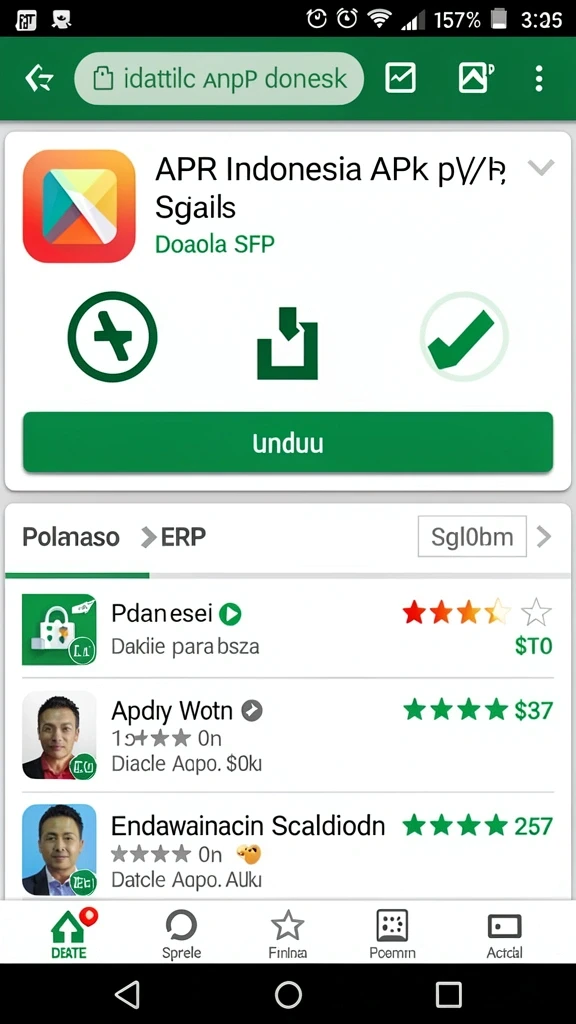Expand the APR Indonesia app card chevron

(541, 168)
